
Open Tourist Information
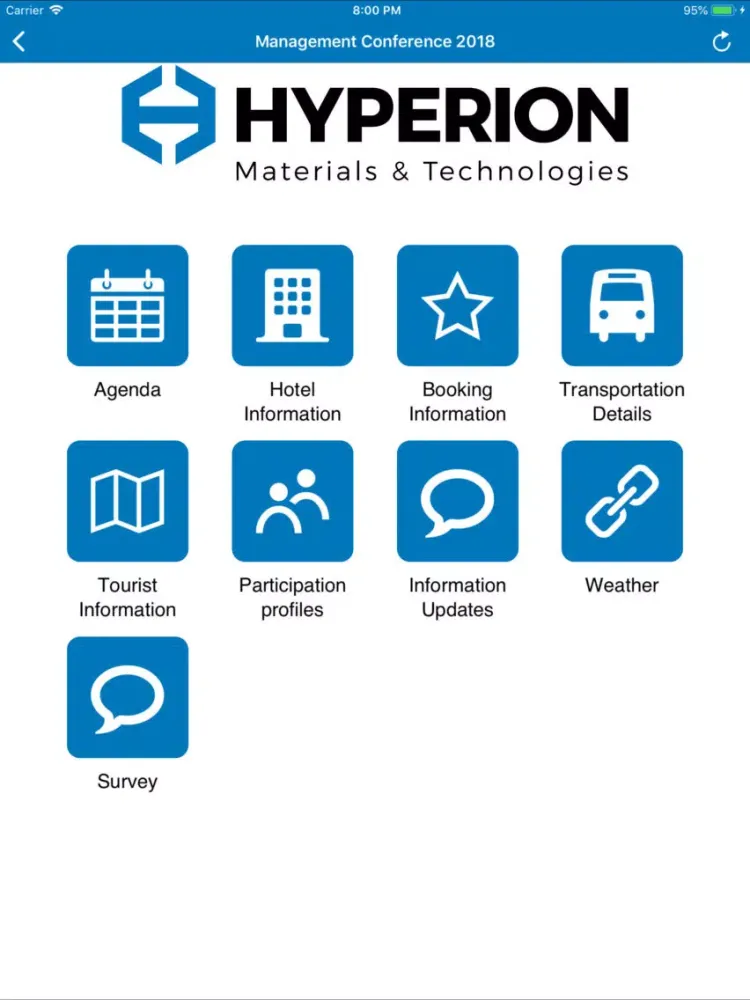pos(127,501)
